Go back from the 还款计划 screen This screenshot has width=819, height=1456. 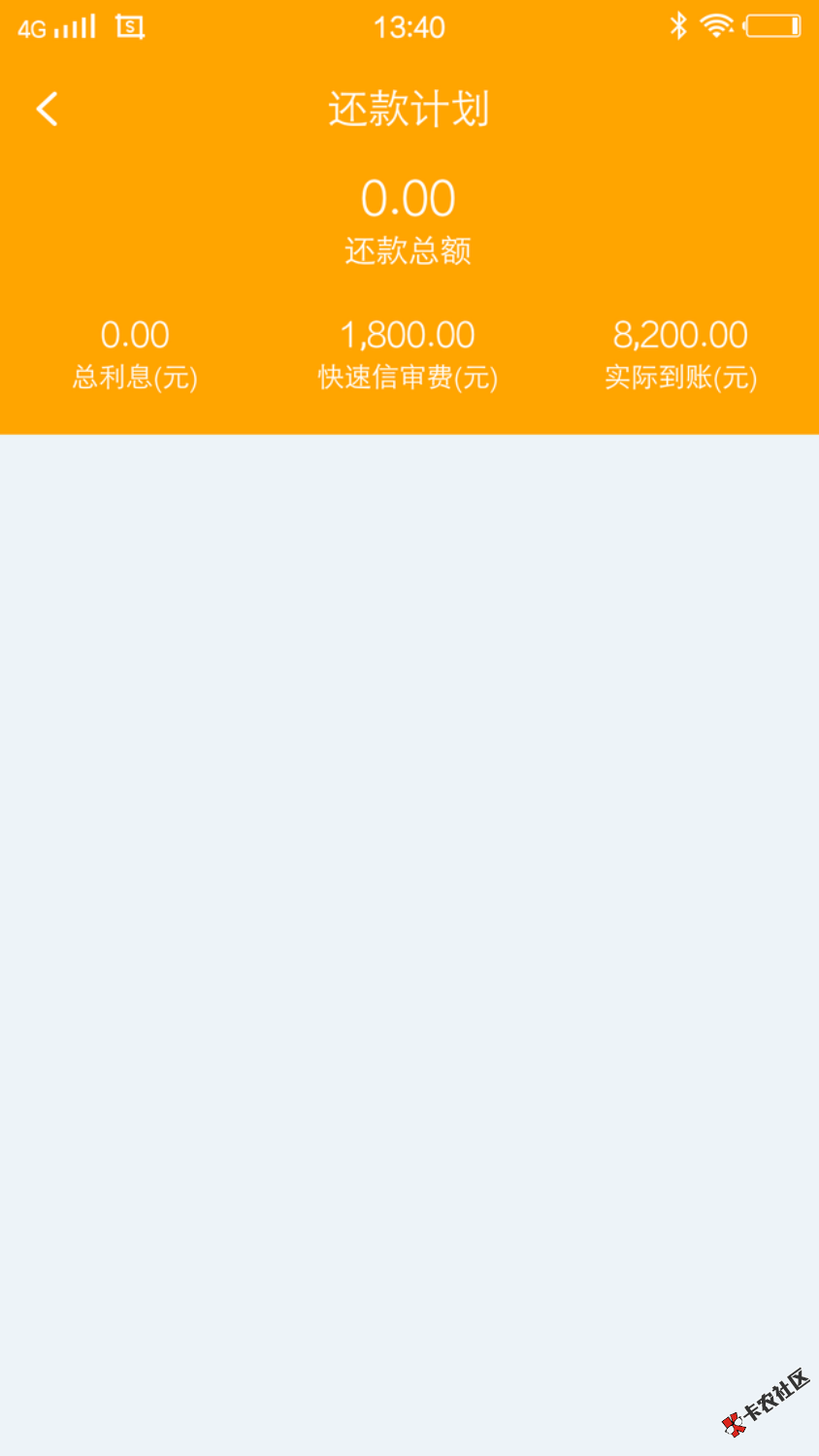click(47, 109)
